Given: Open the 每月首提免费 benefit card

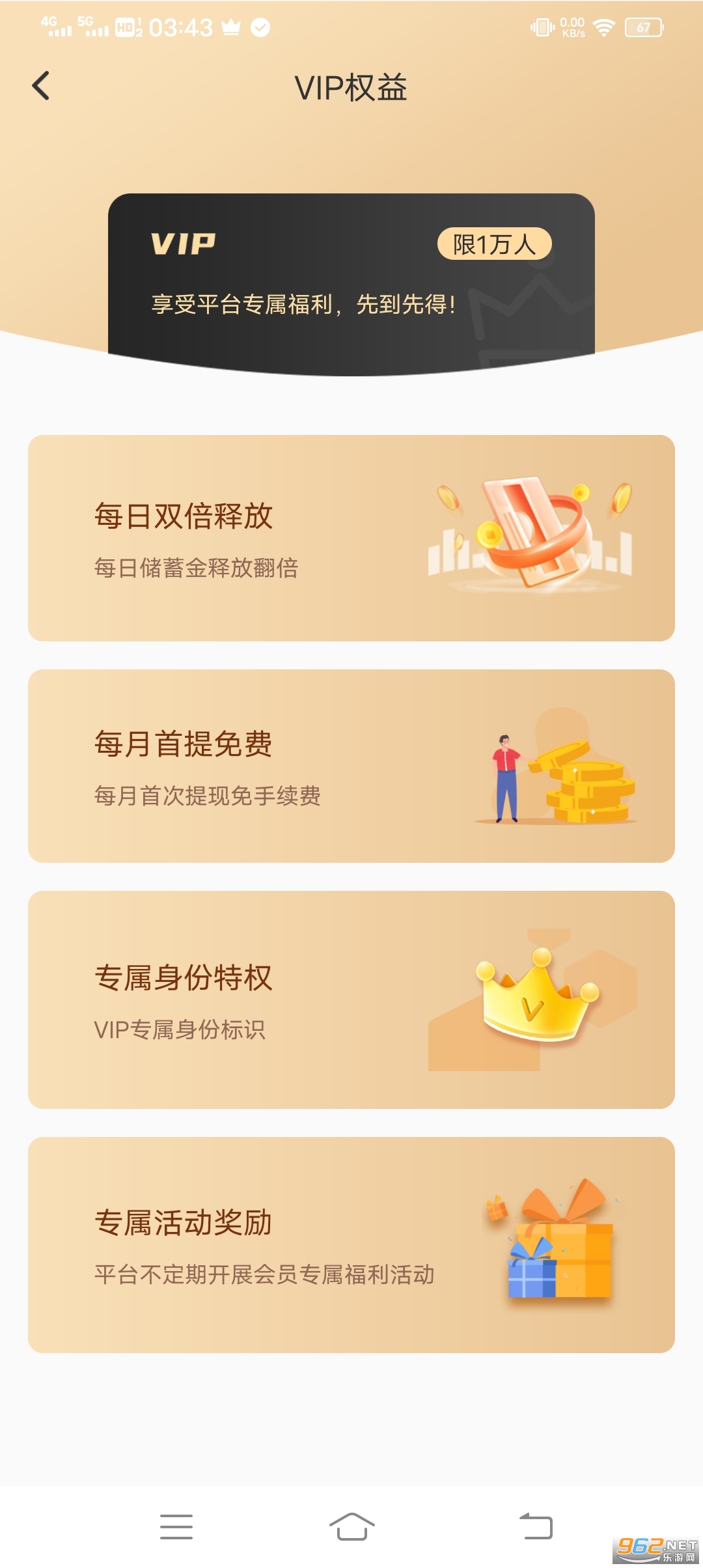Looking at the screenshot, I should (351, 766).
